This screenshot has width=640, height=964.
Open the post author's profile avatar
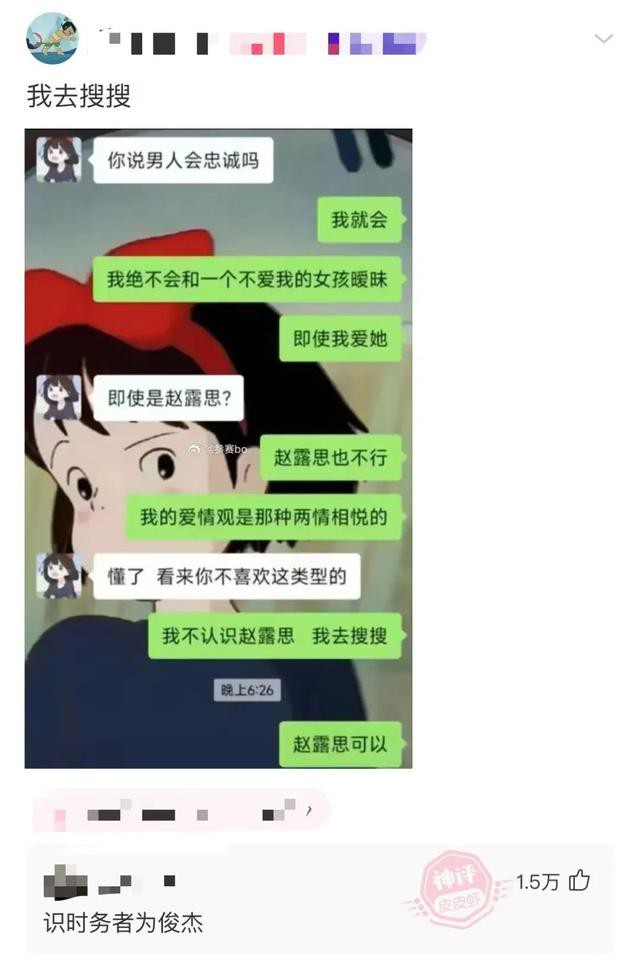pos(51,39)
